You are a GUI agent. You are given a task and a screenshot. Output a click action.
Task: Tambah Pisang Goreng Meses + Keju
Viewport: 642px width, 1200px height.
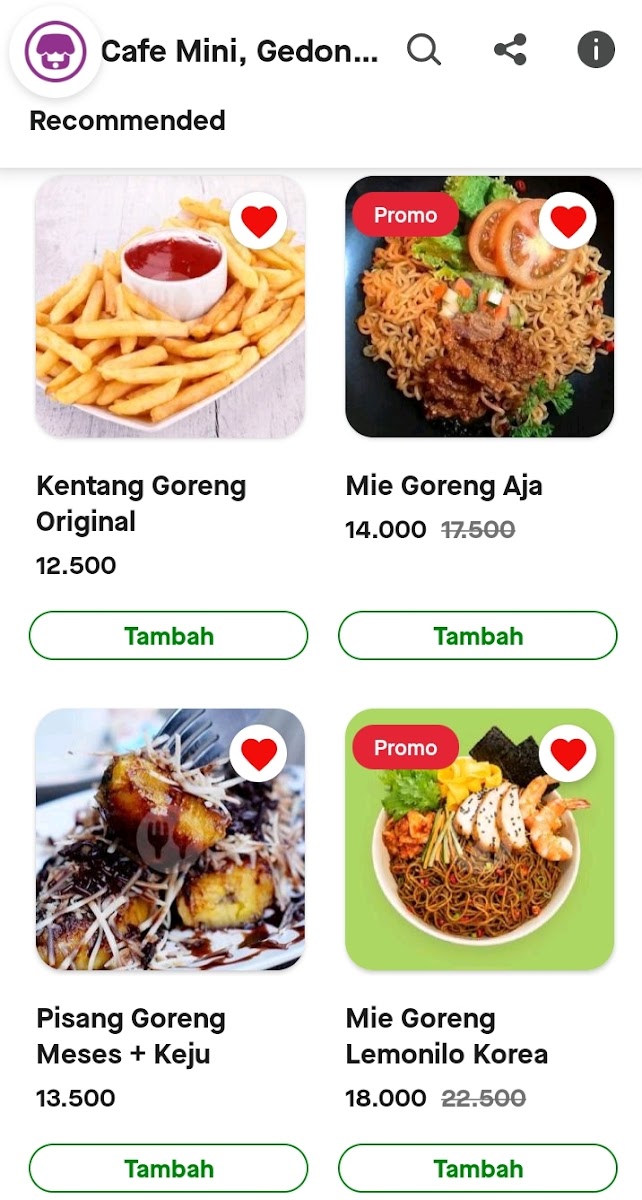click(x=169, y=1169)
